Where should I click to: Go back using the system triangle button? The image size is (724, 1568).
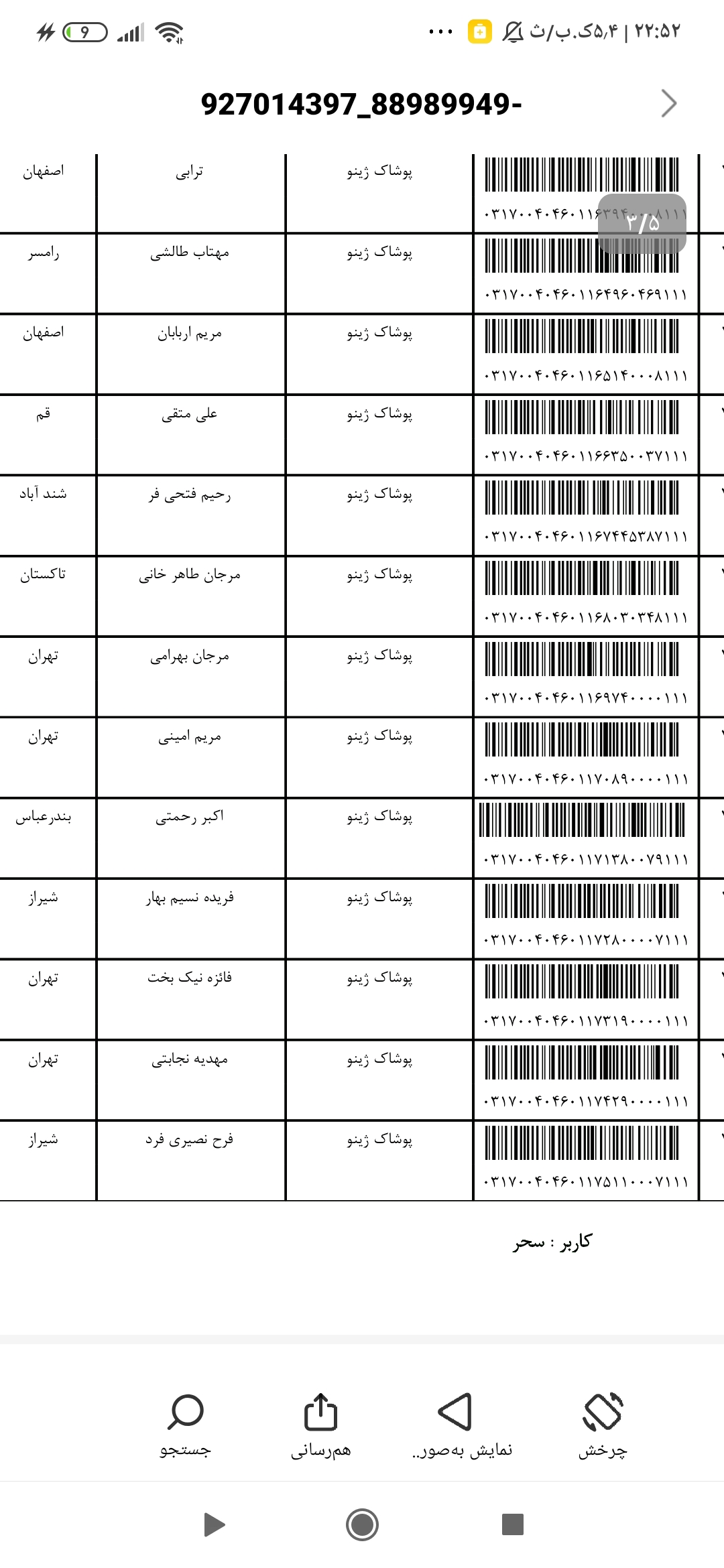[x=214, y=1525]
